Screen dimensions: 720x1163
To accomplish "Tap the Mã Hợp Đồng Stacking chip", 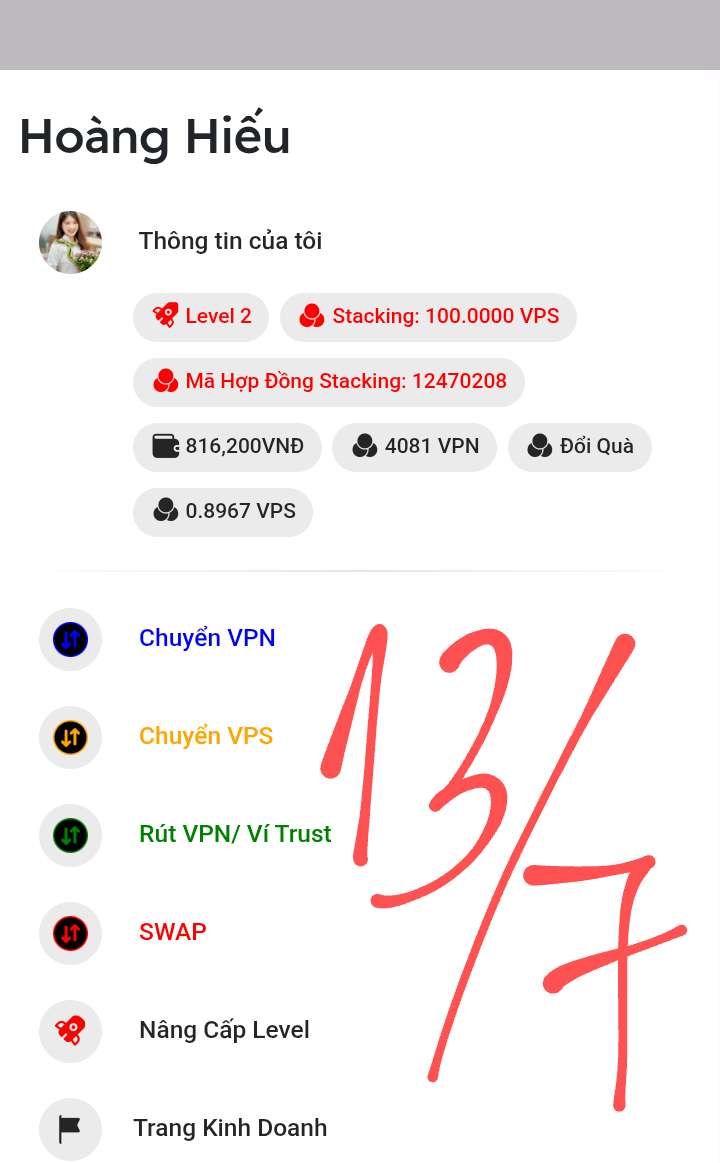I will coord(328,381).
